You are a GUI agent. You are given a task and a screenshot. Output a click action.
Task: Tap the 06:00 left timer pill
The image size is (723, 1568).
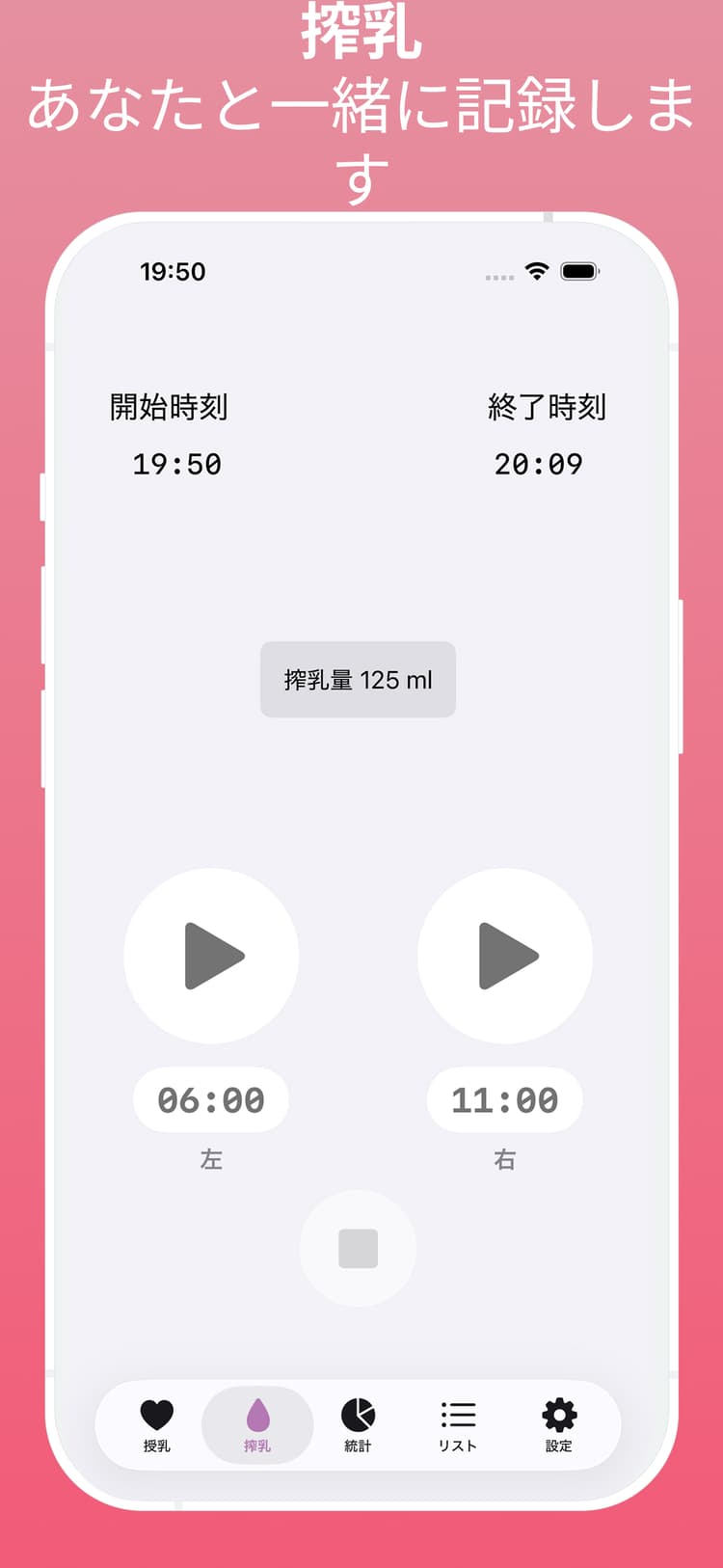point(211,1099)
